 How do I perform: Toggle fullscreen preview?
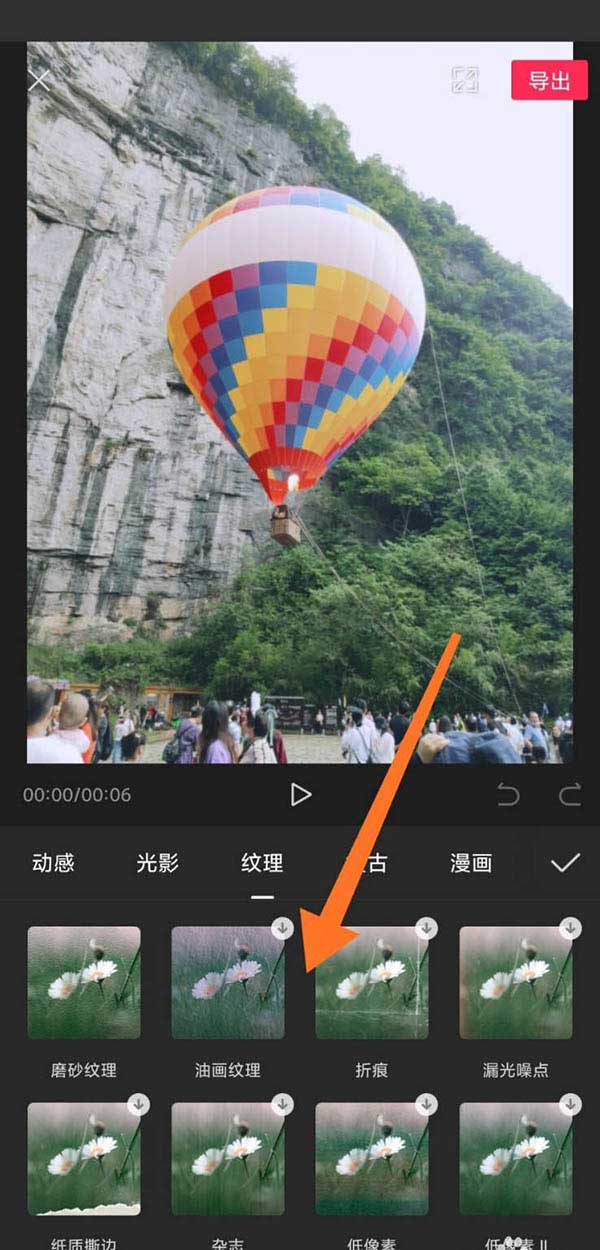coord(465,80)
